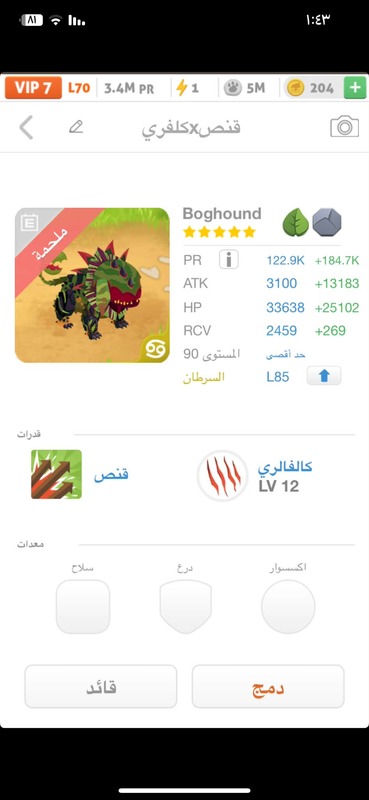Screen dimensions: 369x800
Task: Open the VIP 7 badge
Action: click(x=33, y=88)
